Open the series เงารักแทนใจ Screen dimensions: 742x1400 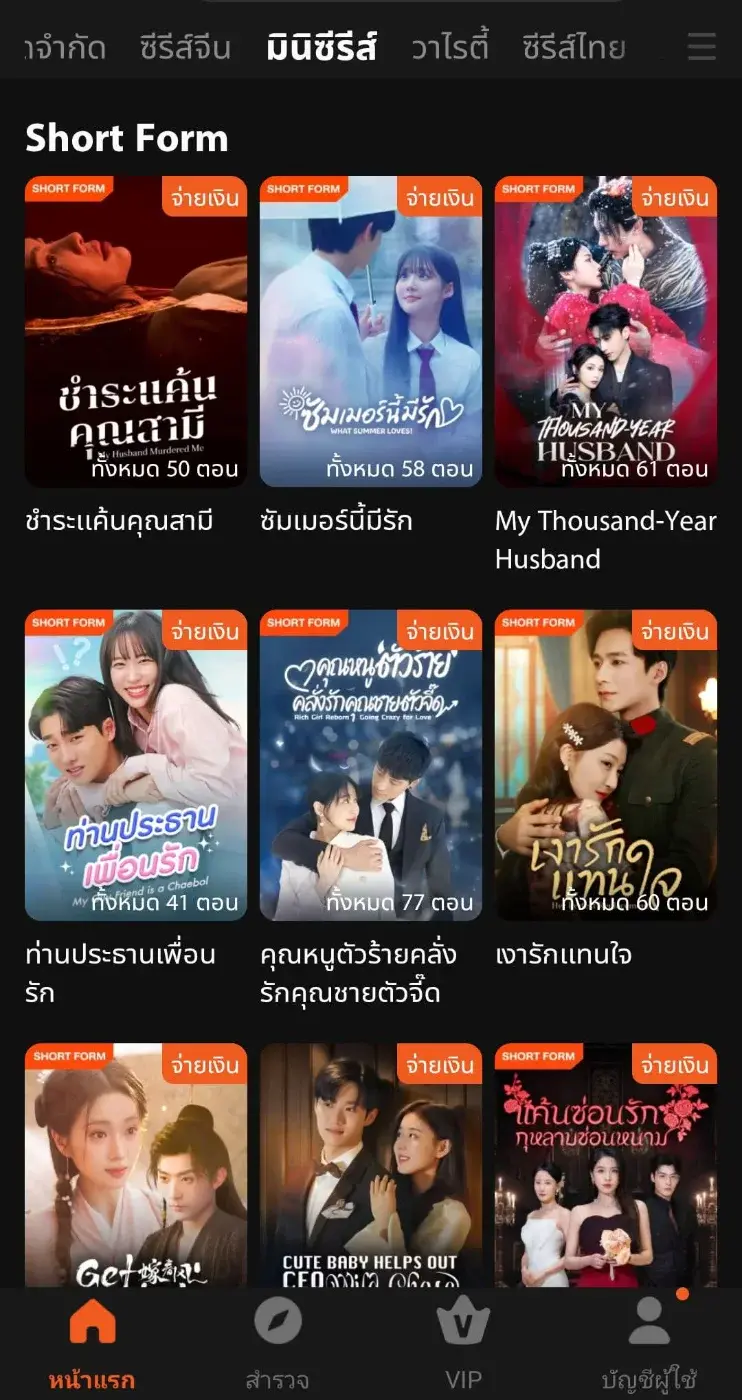606,765
